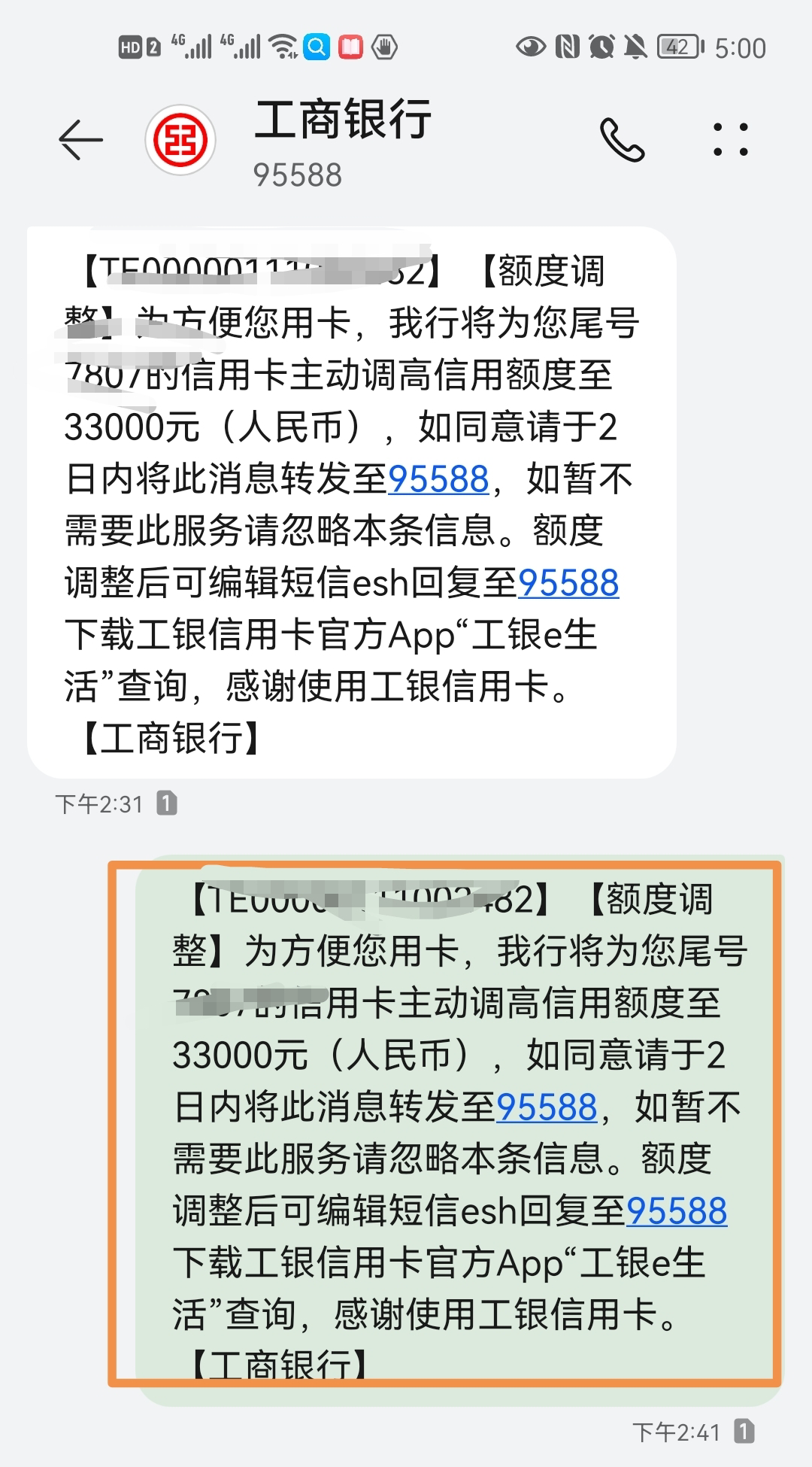Call 工商银行 at 95588
Image resolution: width=812 pixels, height=1467 pixels.
pos(622,140)
